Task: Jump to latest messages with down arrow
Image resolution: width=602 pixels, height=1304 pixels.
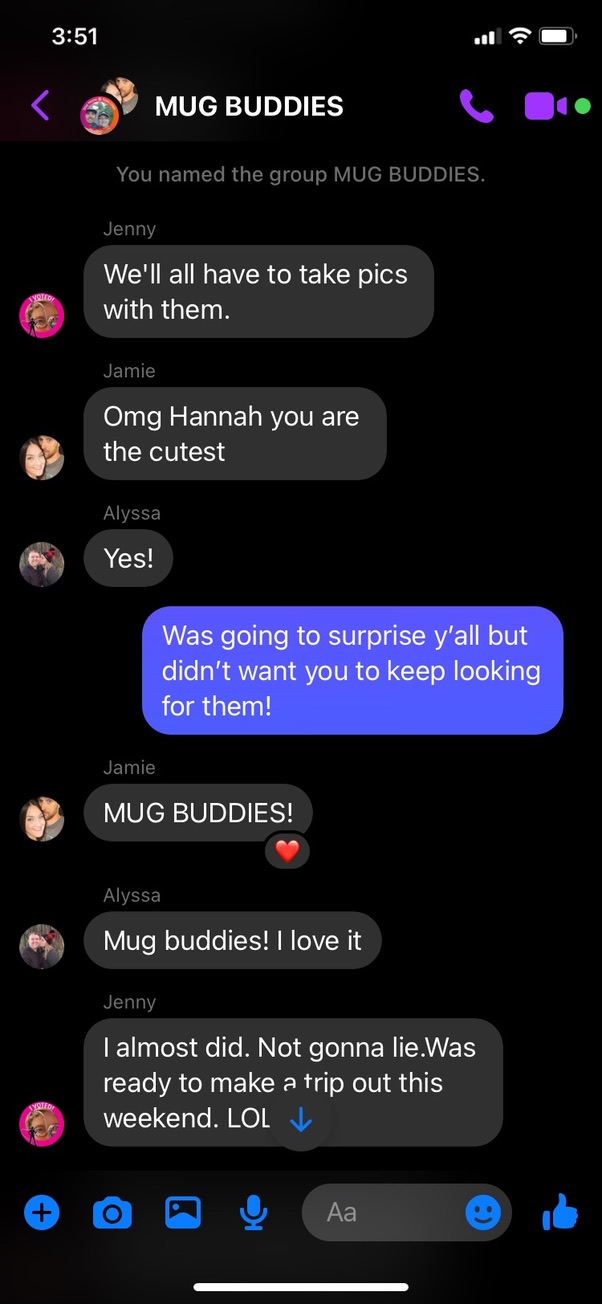Action: click(301, 1120)
